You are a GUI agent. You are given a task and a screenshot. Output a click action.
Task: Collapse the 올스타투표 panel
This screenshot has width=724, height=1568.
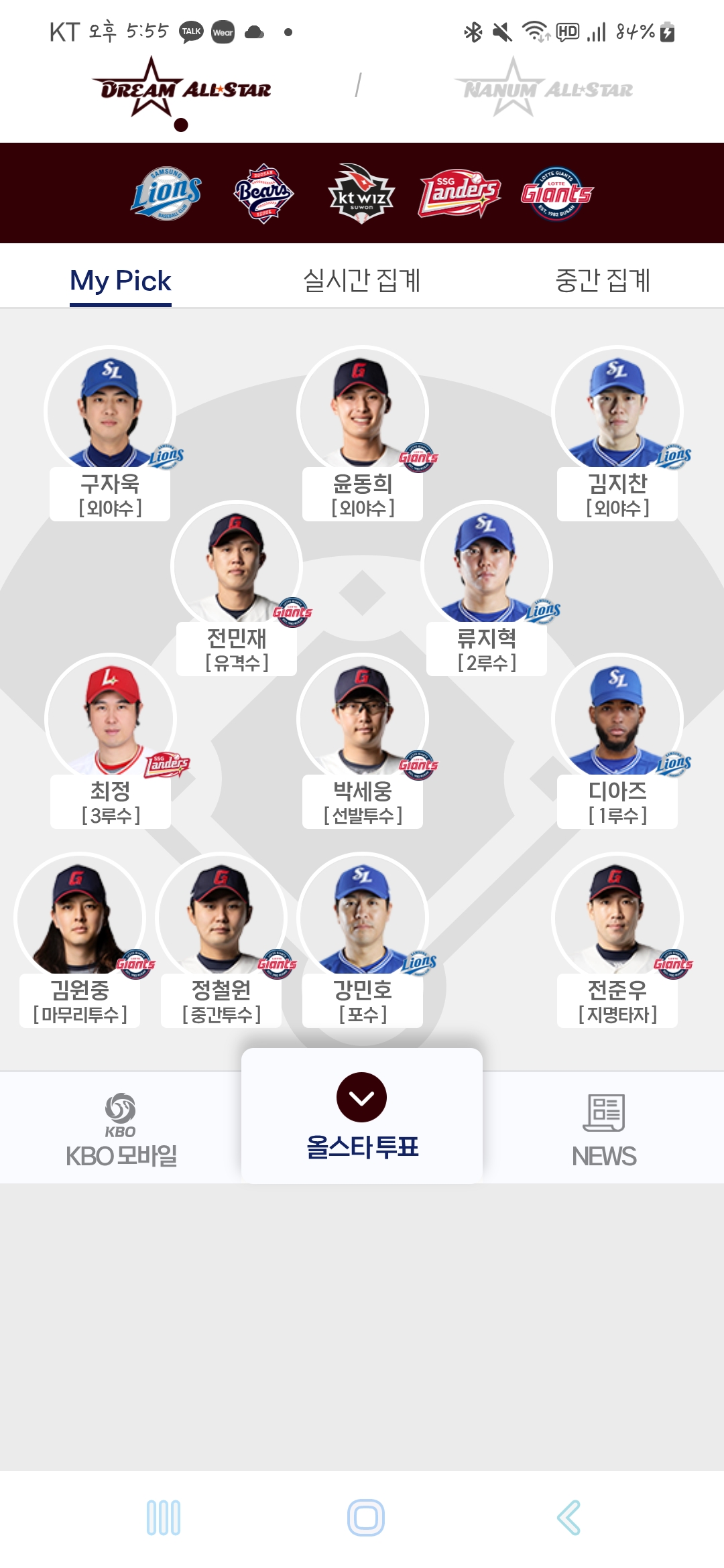tap(361, 1097)
